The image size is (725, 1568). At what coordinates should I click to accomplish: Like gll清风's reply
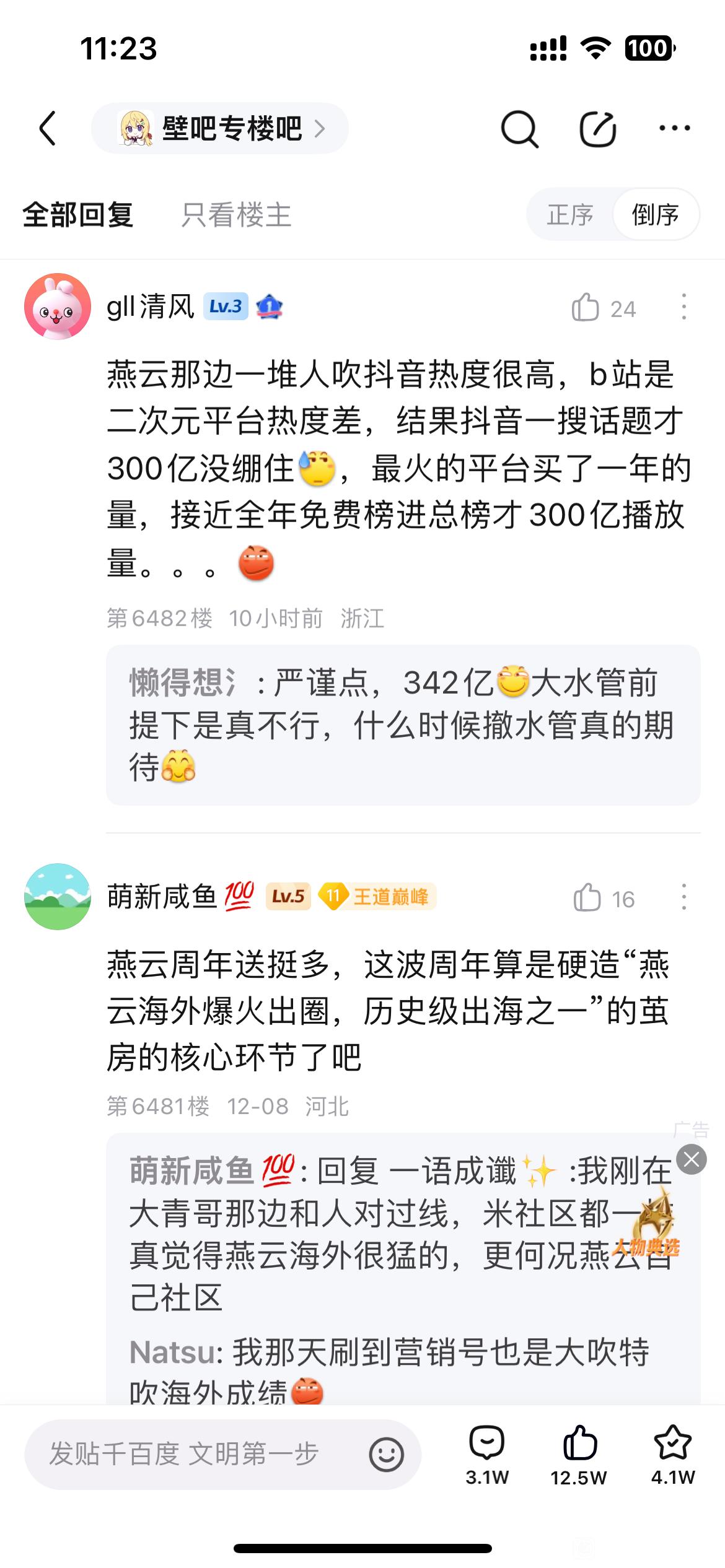tap(586, 307)
